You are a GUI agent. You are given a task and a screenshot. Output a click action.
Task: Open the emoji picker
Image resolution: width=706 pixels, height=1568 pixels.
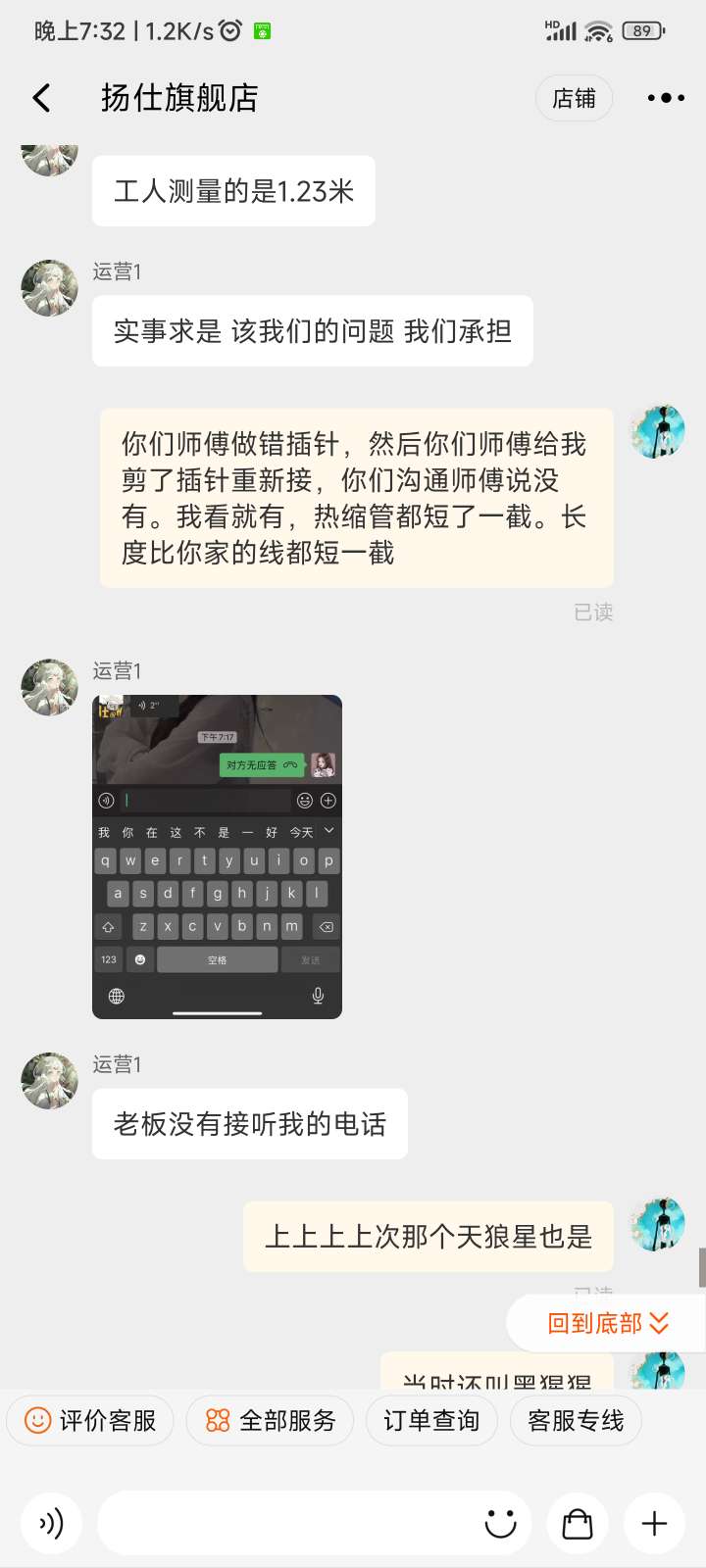[x=501, y=1523]
